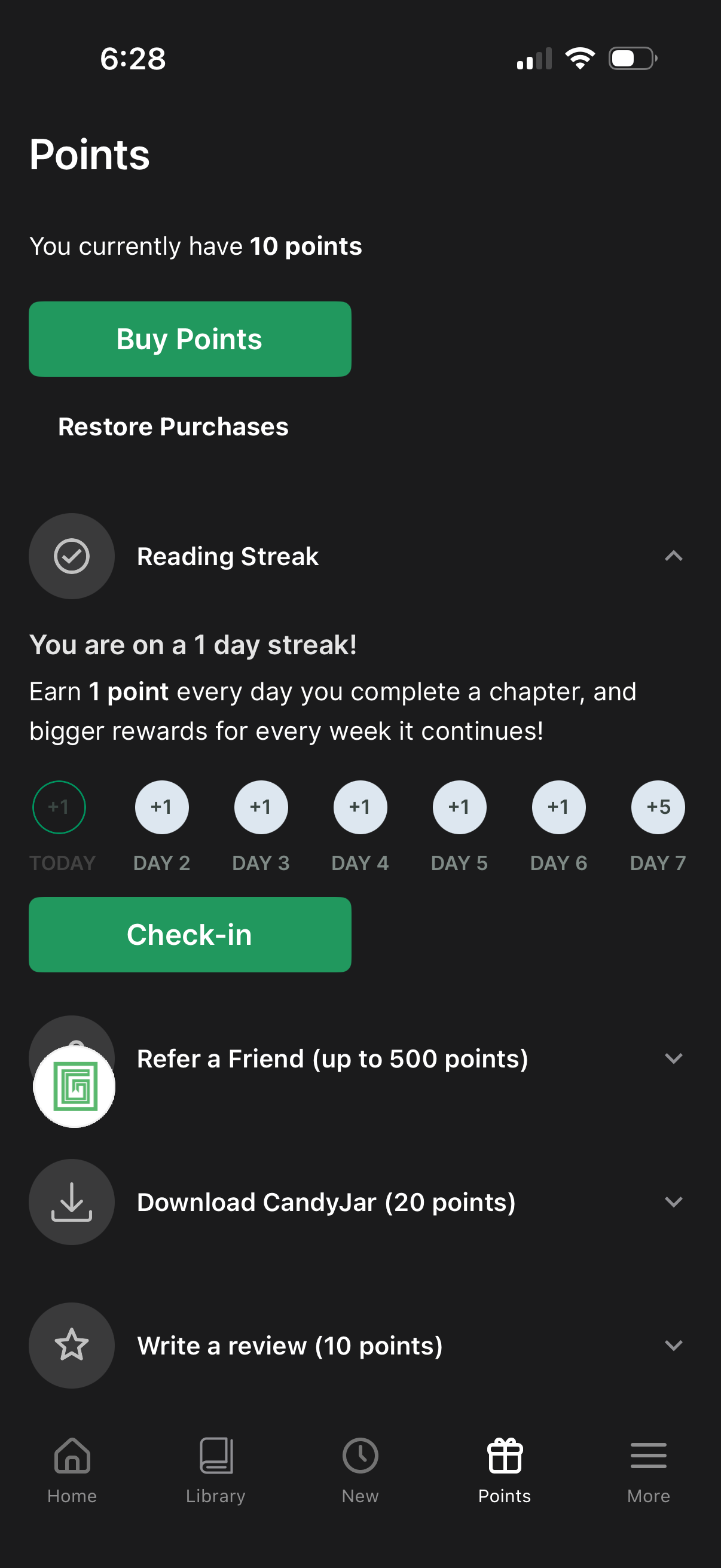The width and height of the screenshot is (721, 1568).
Task: Tap Restore Purchases
Action: pos(173,426)
